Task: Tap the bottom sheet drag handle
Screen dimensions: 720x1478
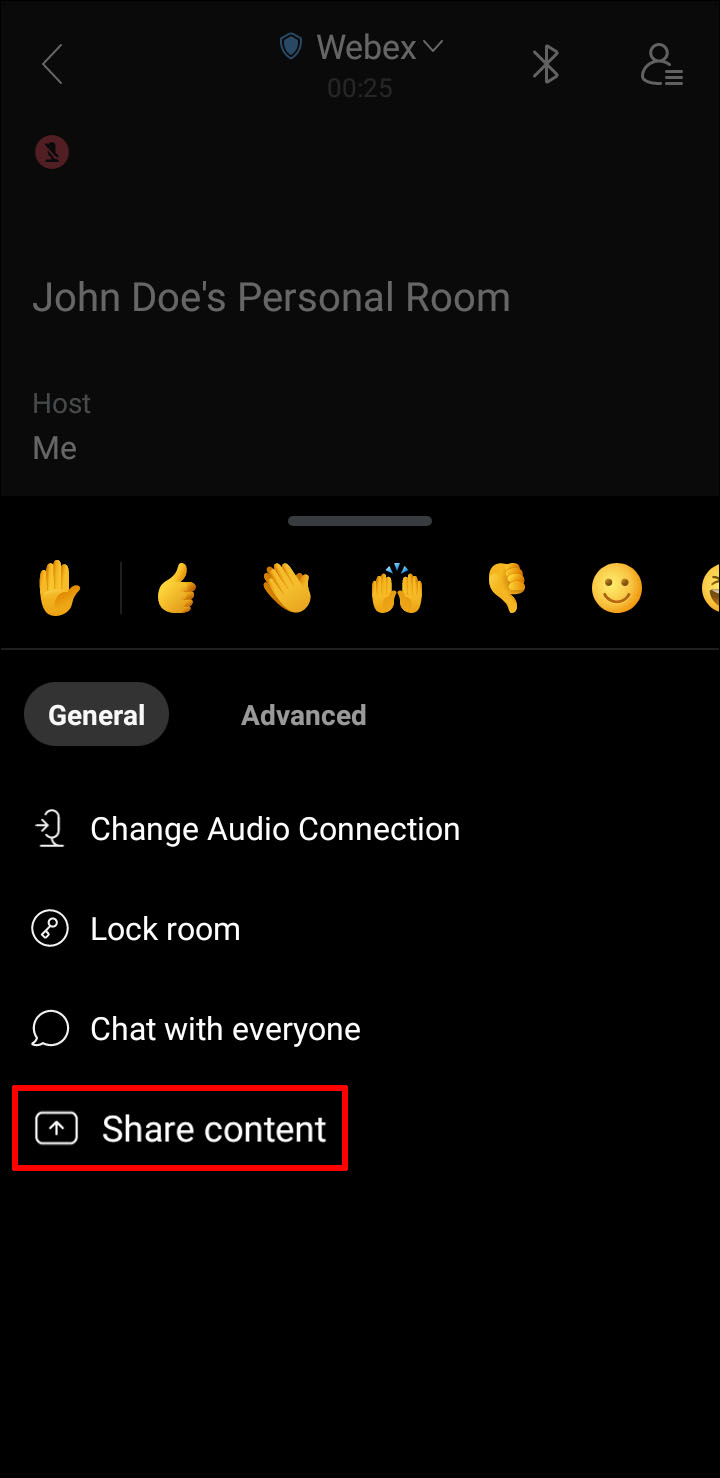Action: [360, 521]
